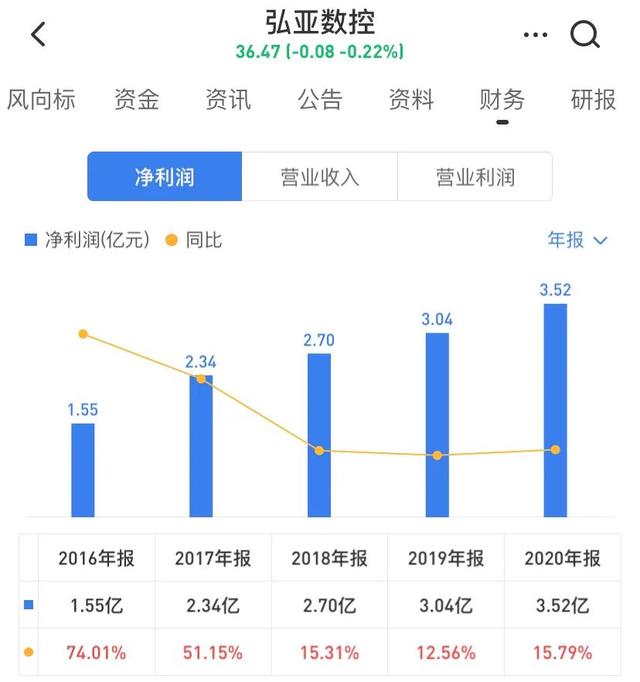Switch to the 风向标 tab
Viewport: 640px width, 682px height.
pyautogui.click(x=42, y=100)
